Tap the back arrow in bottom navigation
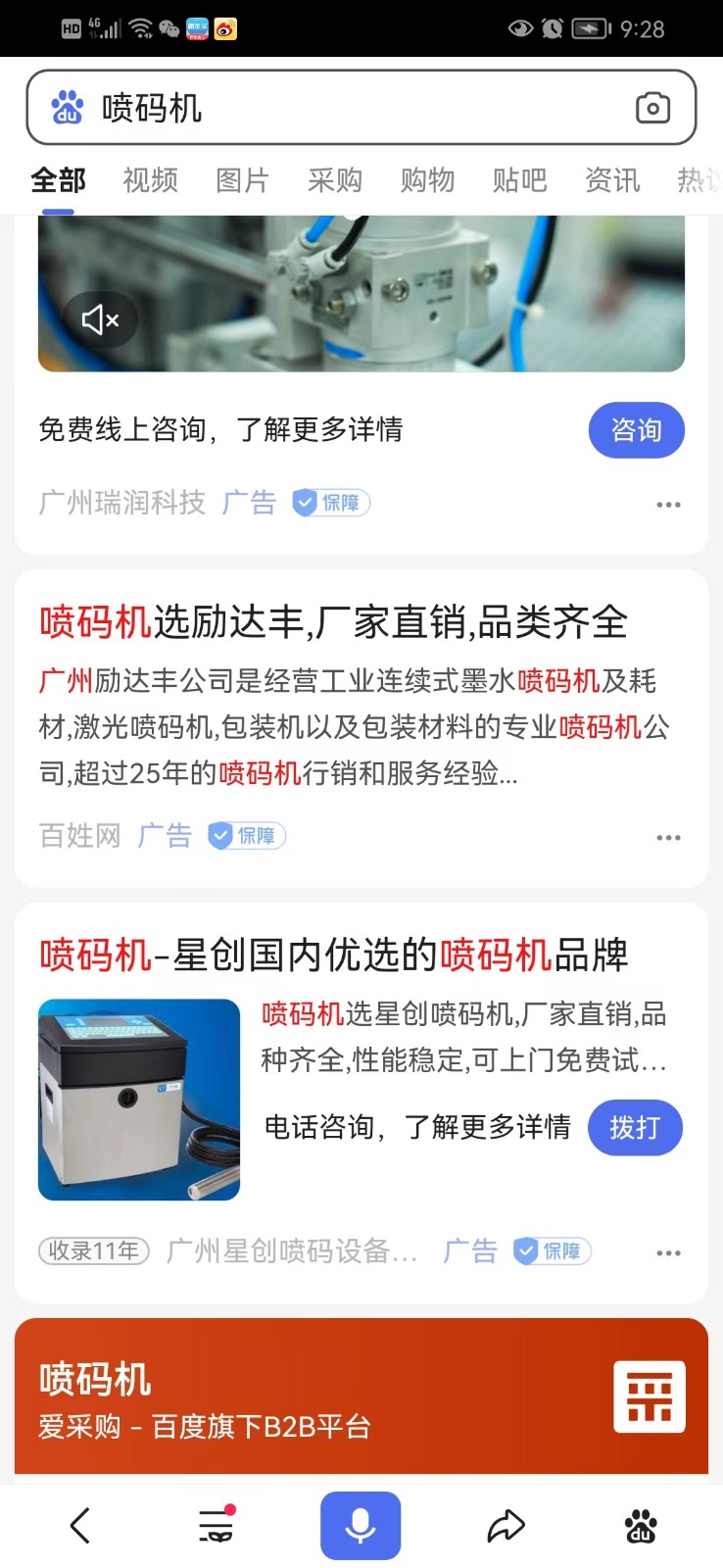 pos(79,1525)
